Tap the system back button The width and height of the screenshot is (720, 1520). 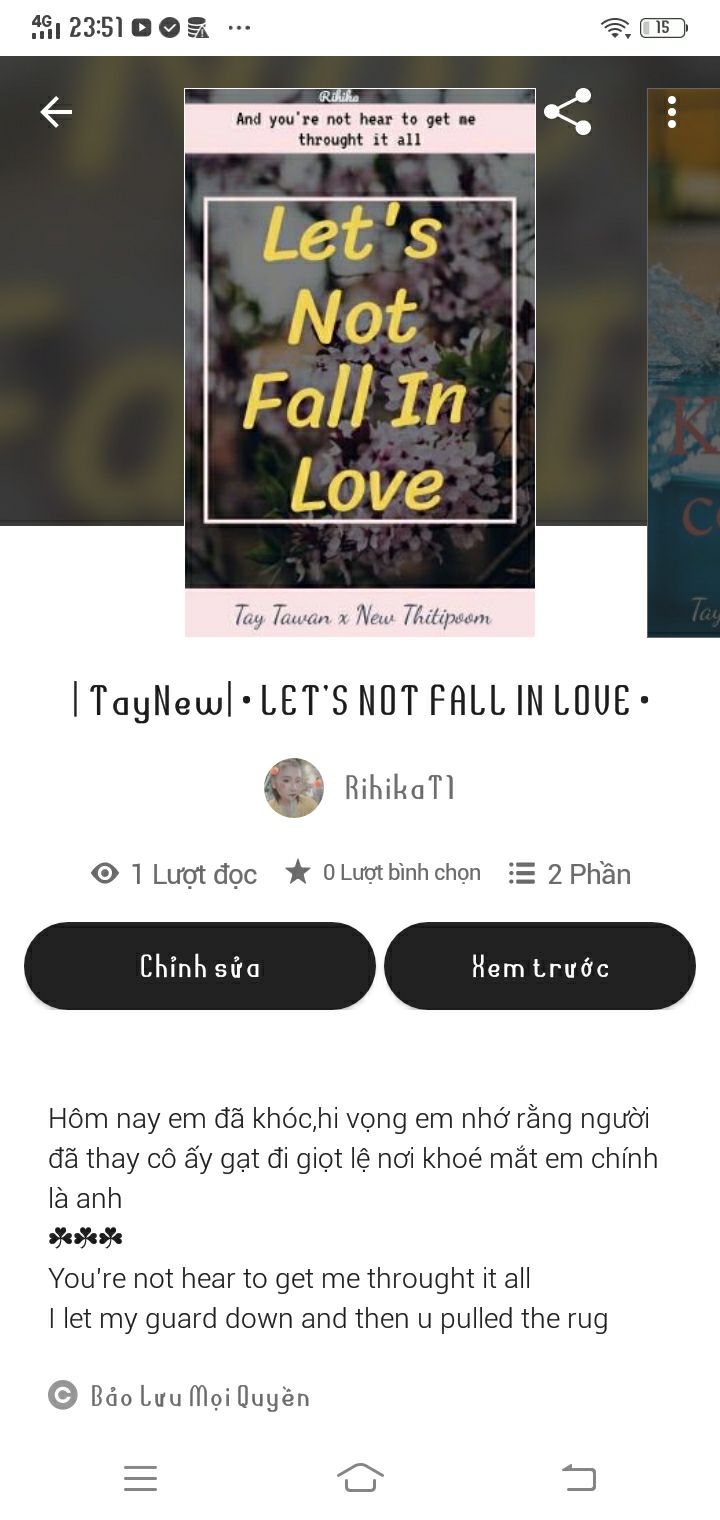[x=579, y=1477]
